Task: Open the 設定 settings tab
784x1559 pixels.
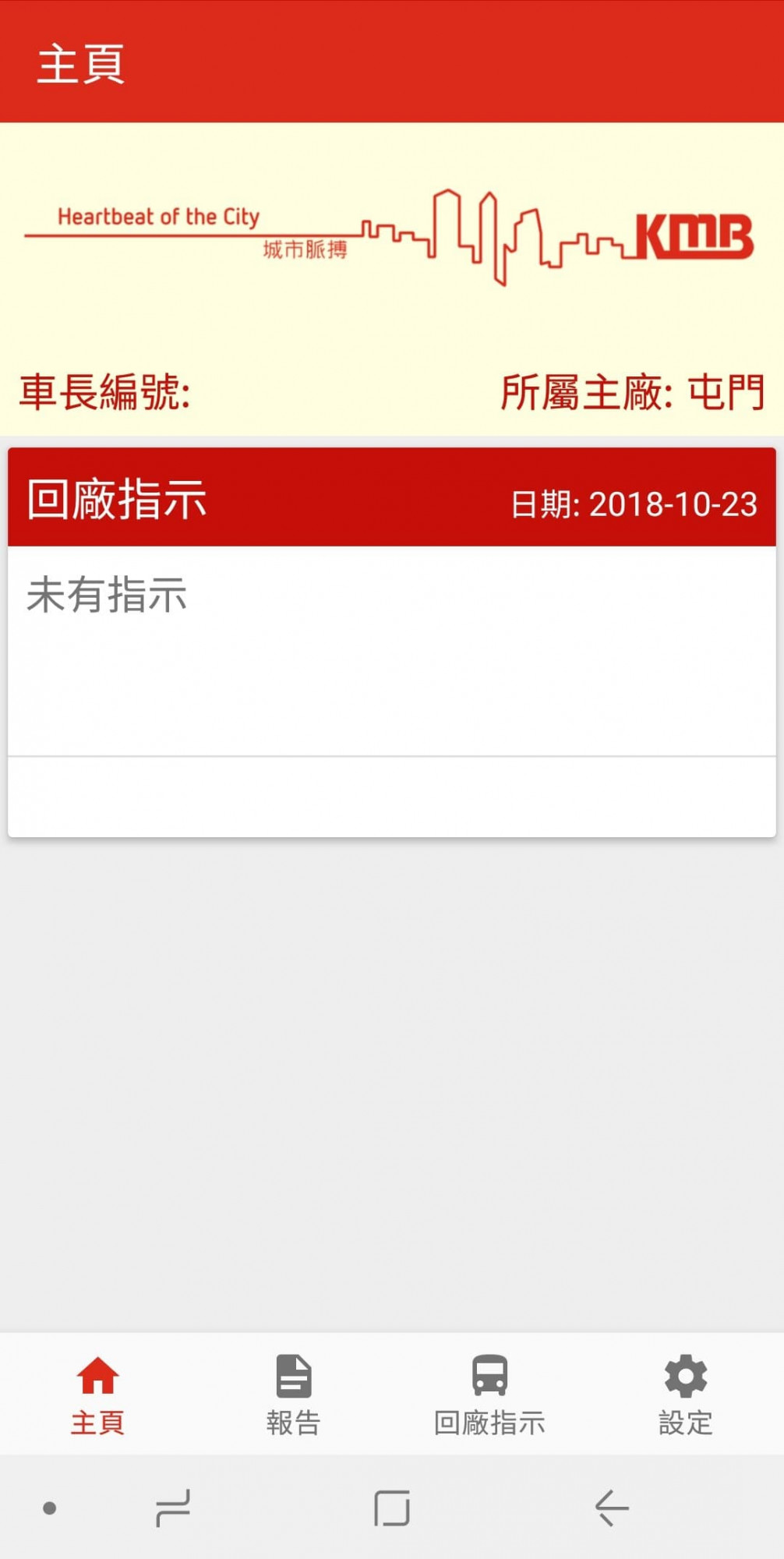Action: tap(685, 1395)
